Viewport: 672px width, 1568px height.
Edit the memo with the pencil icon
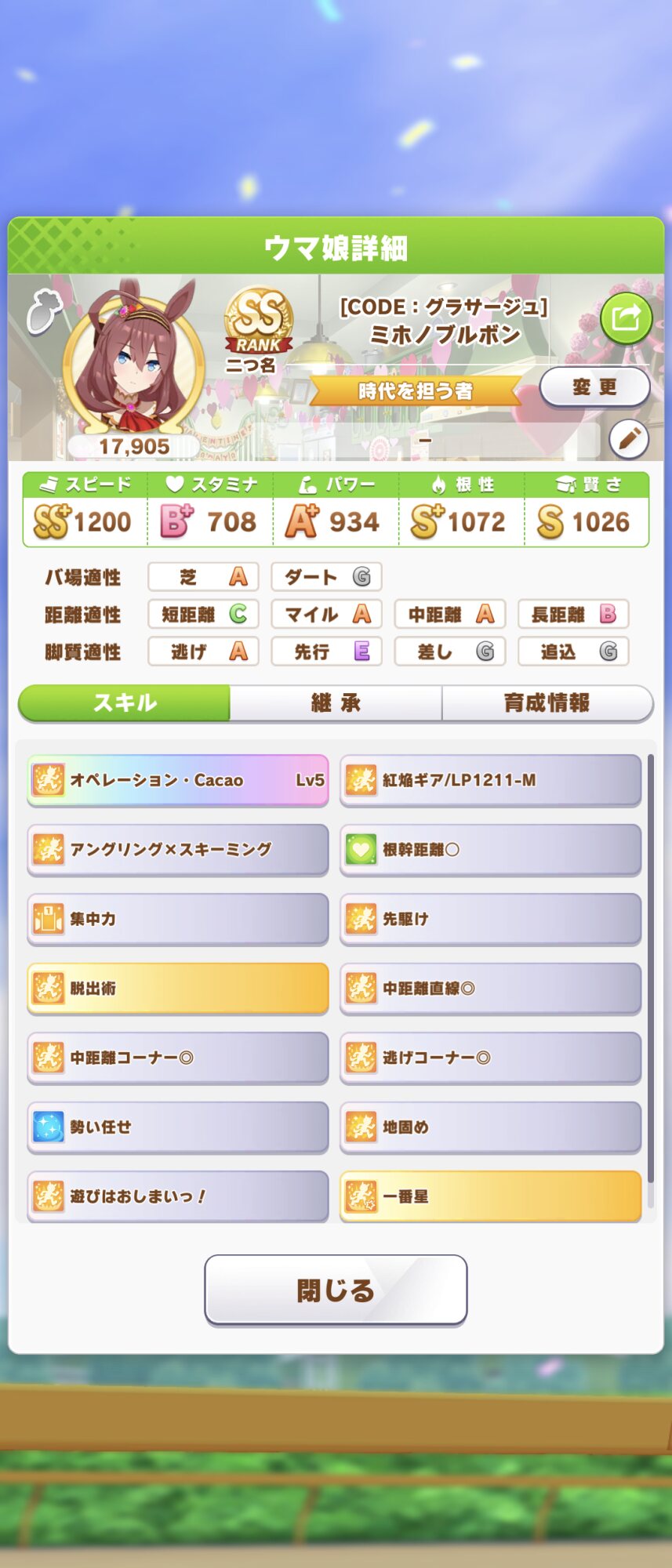628,439
